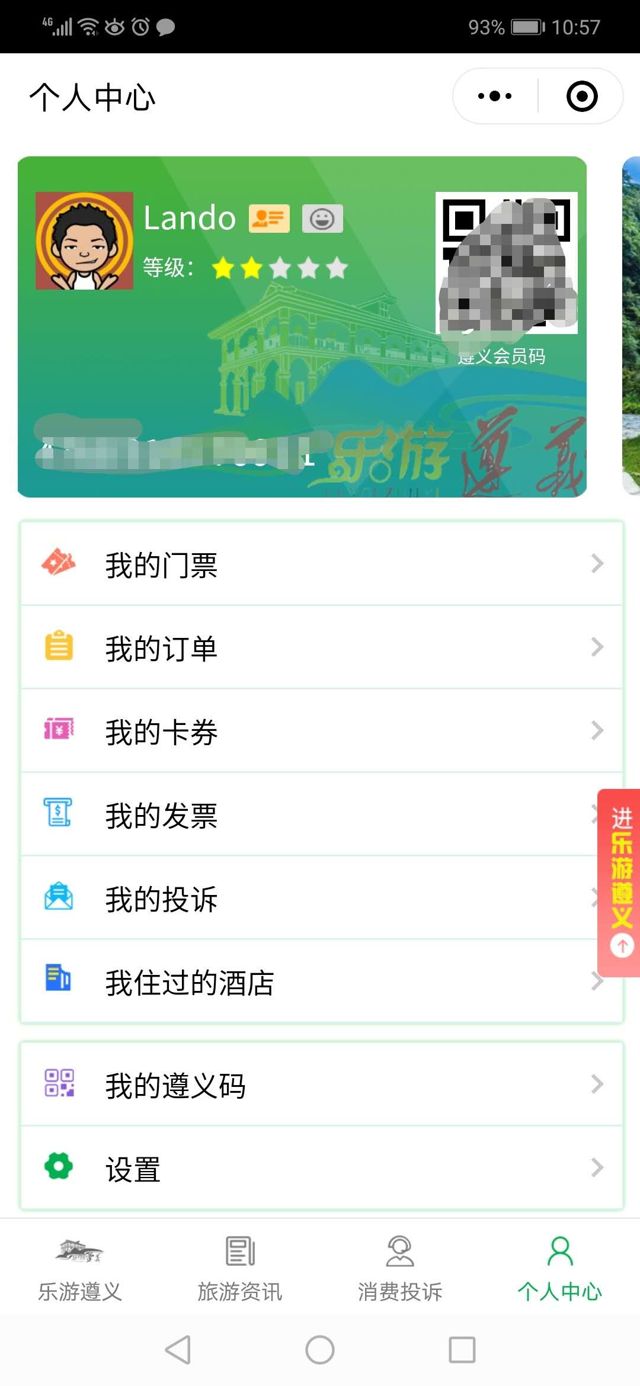This screenshot has width=640, height=1386.
Task: Go back with the system back button
Action: (x=178, y=1350)
